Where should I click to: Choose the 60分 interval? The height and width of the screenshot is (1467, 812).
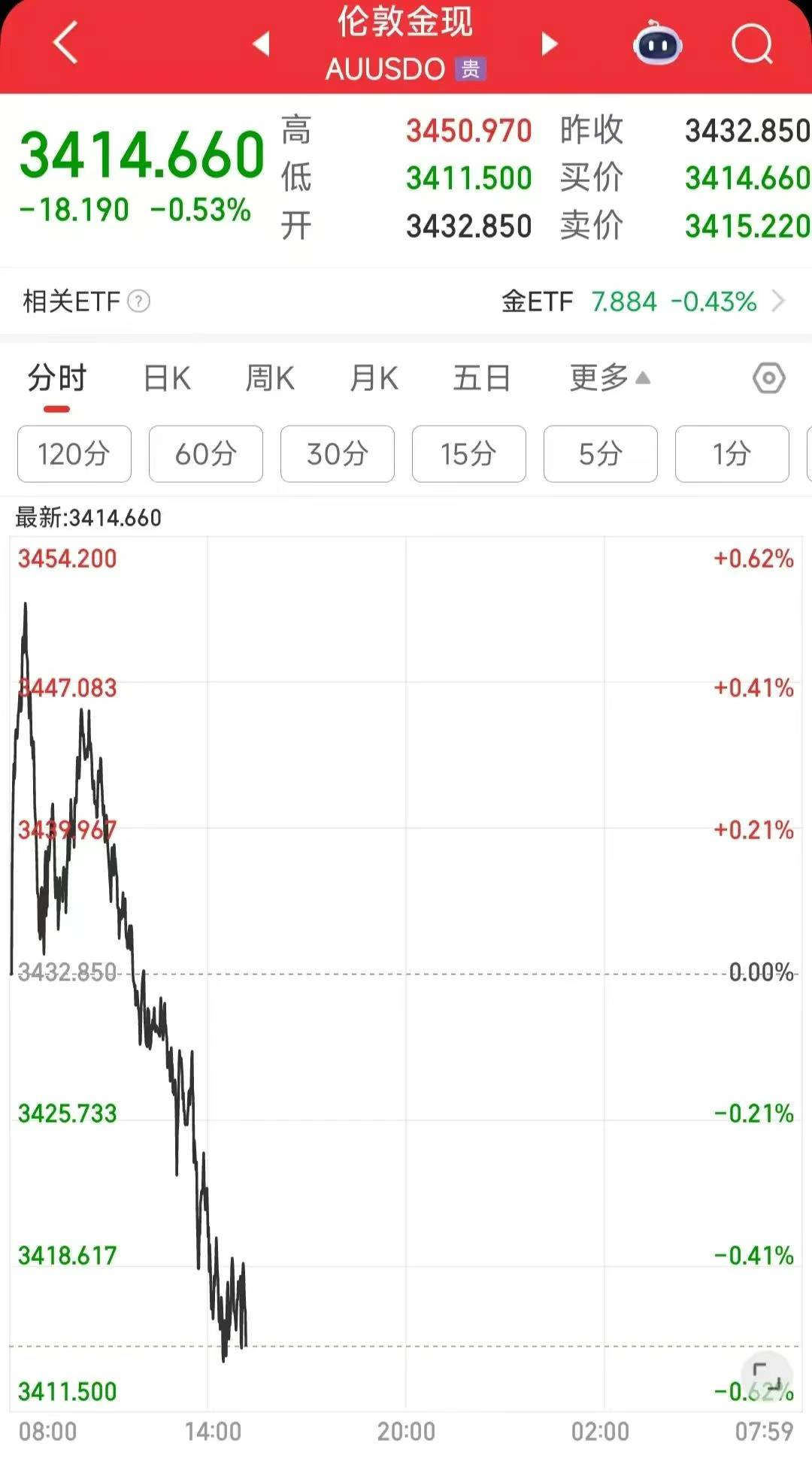(206, 454)
